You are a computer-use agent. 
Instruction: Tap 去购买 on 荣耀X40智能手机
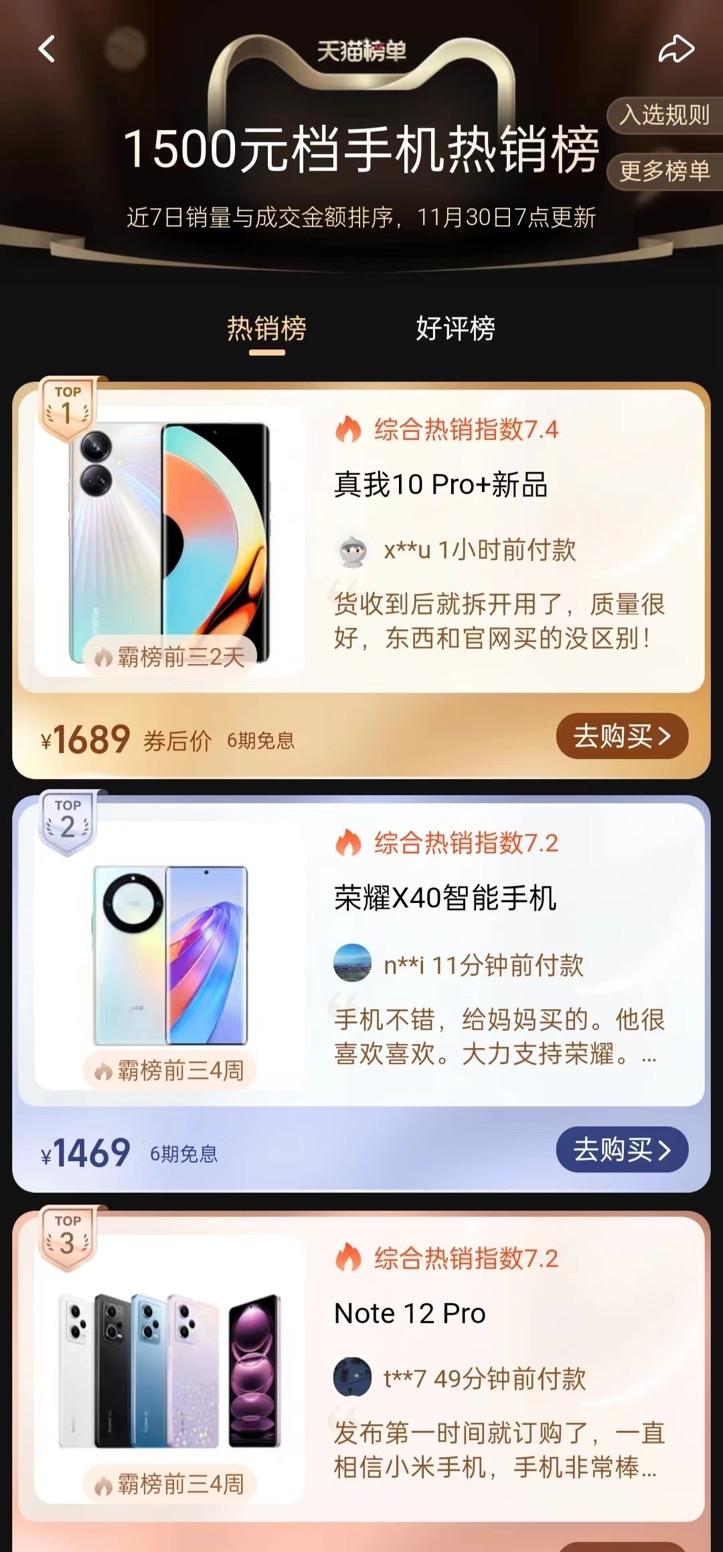(622, 1150)
